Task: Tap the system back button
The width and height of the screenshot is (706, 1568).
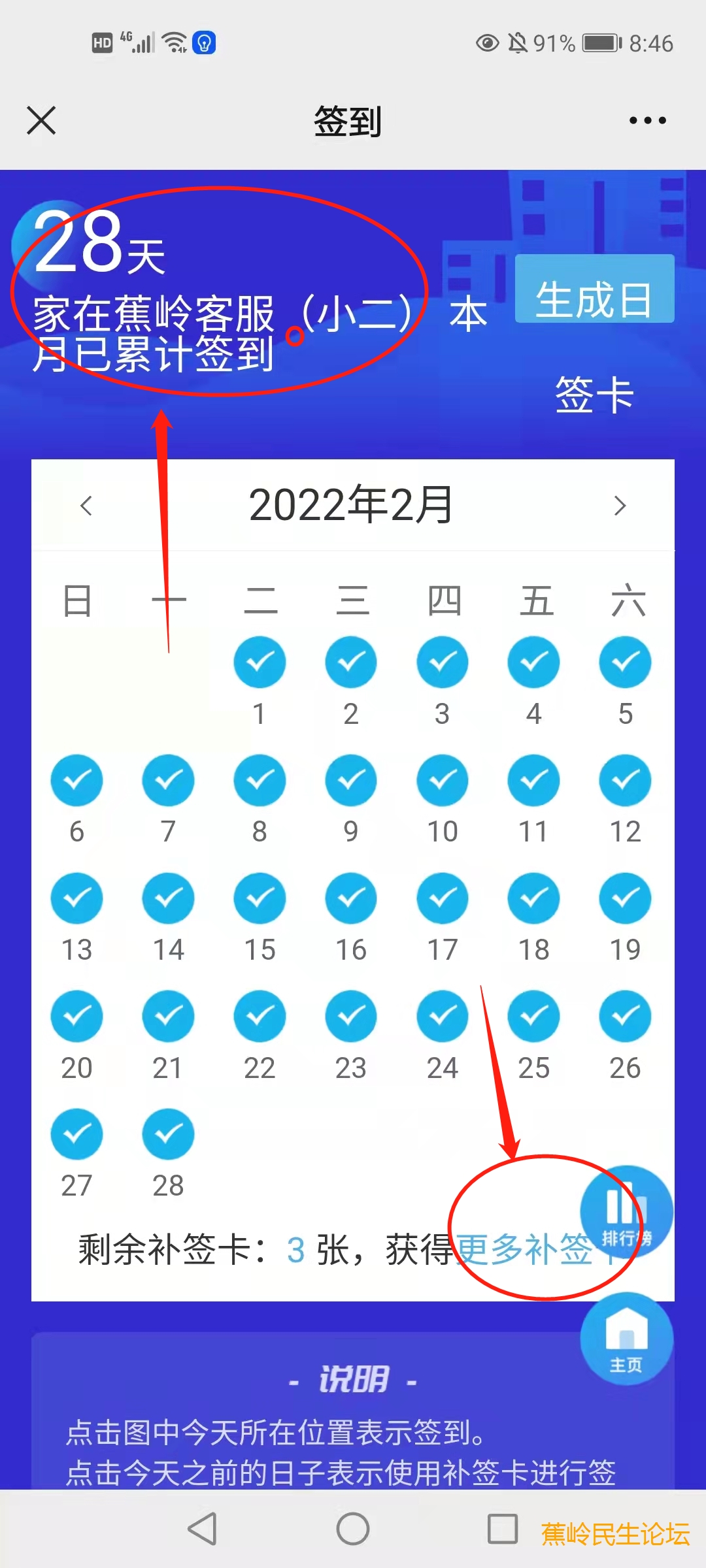Action: click(202, 1529)
